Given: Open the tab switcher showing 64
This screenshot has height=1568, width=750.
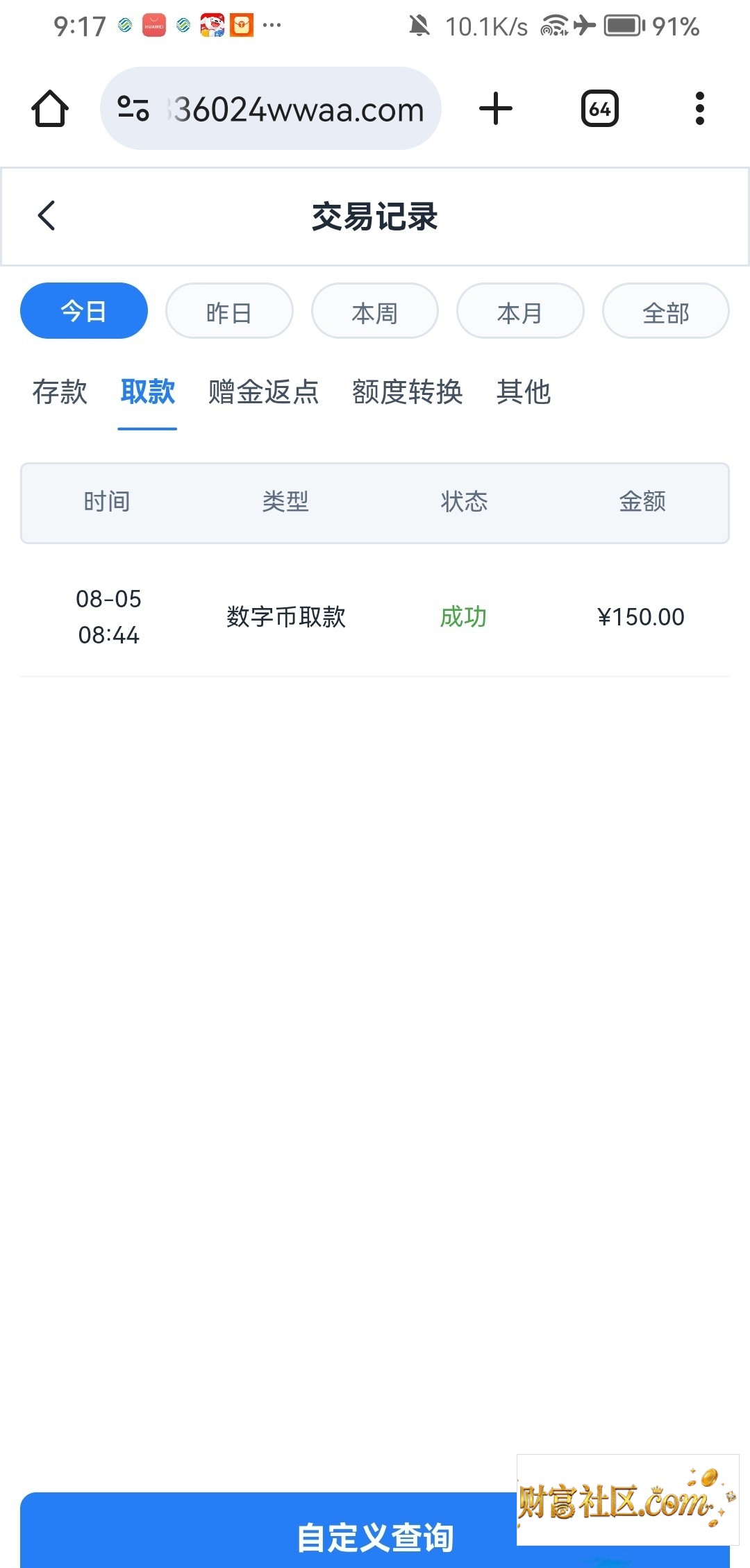Looking at the screenshot, I should coord(599,109).
